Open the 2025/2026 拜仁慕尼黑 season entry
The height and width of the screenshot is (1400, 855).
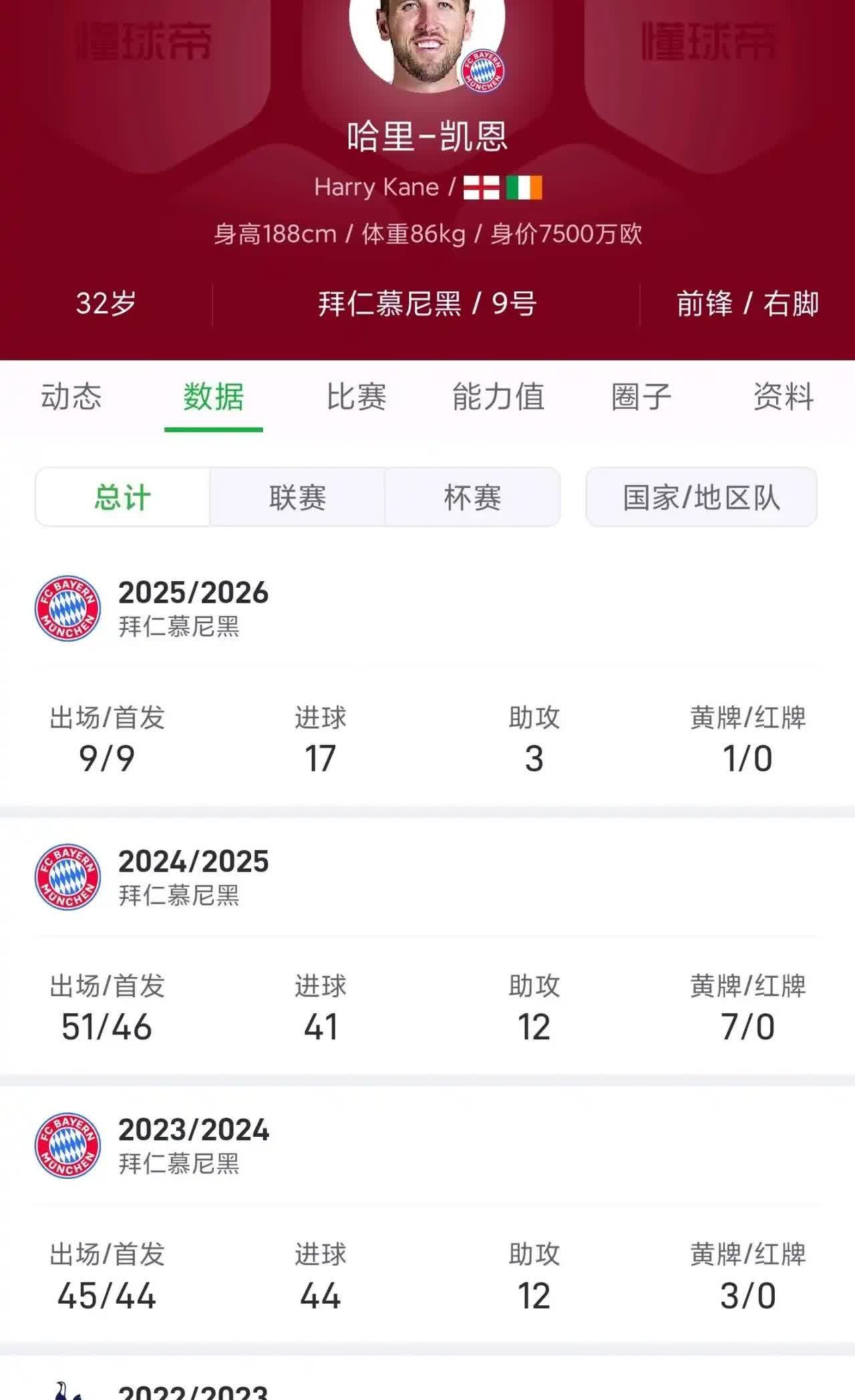193,608
